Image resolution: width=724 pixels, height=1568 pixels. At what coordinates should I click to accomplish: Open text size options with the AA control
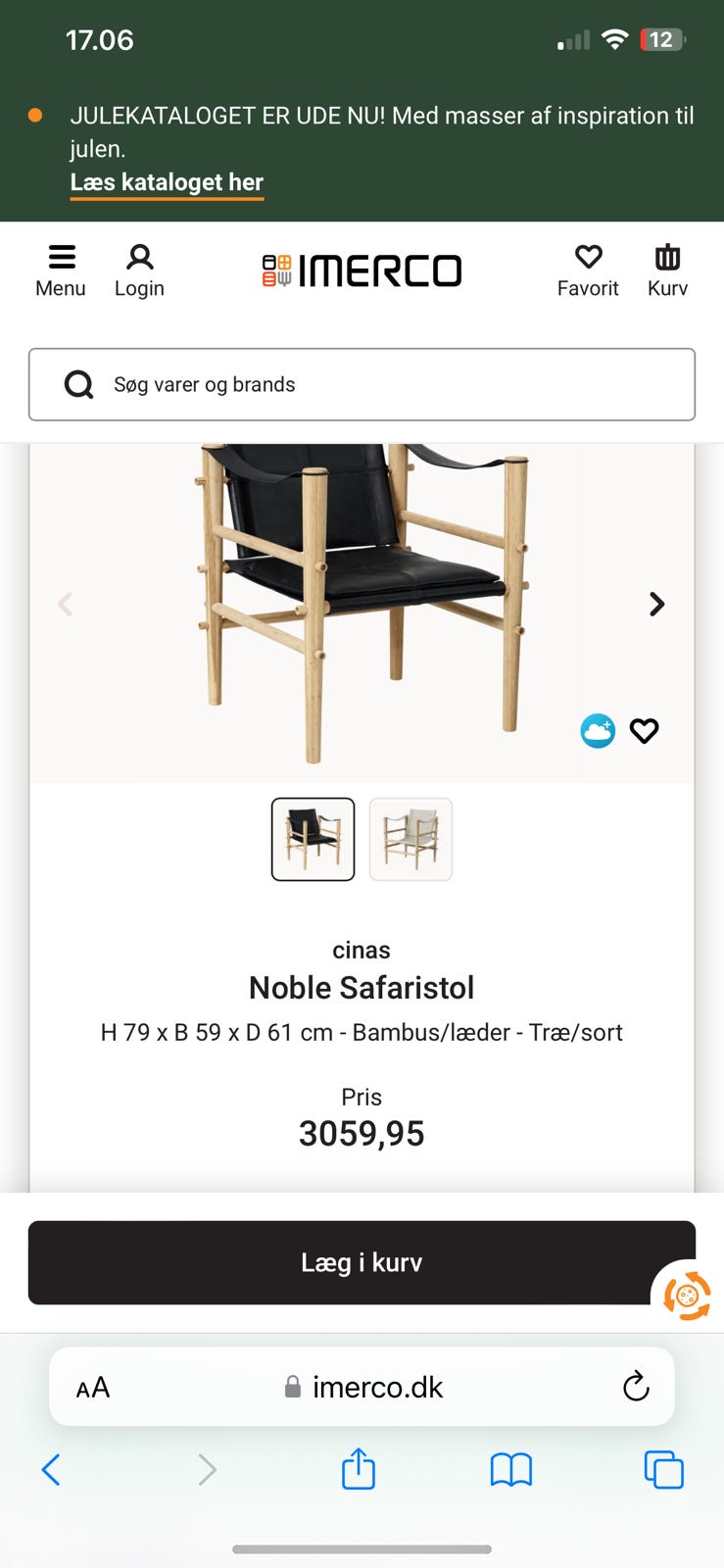pyautogui.click(x=92, y=1387)
